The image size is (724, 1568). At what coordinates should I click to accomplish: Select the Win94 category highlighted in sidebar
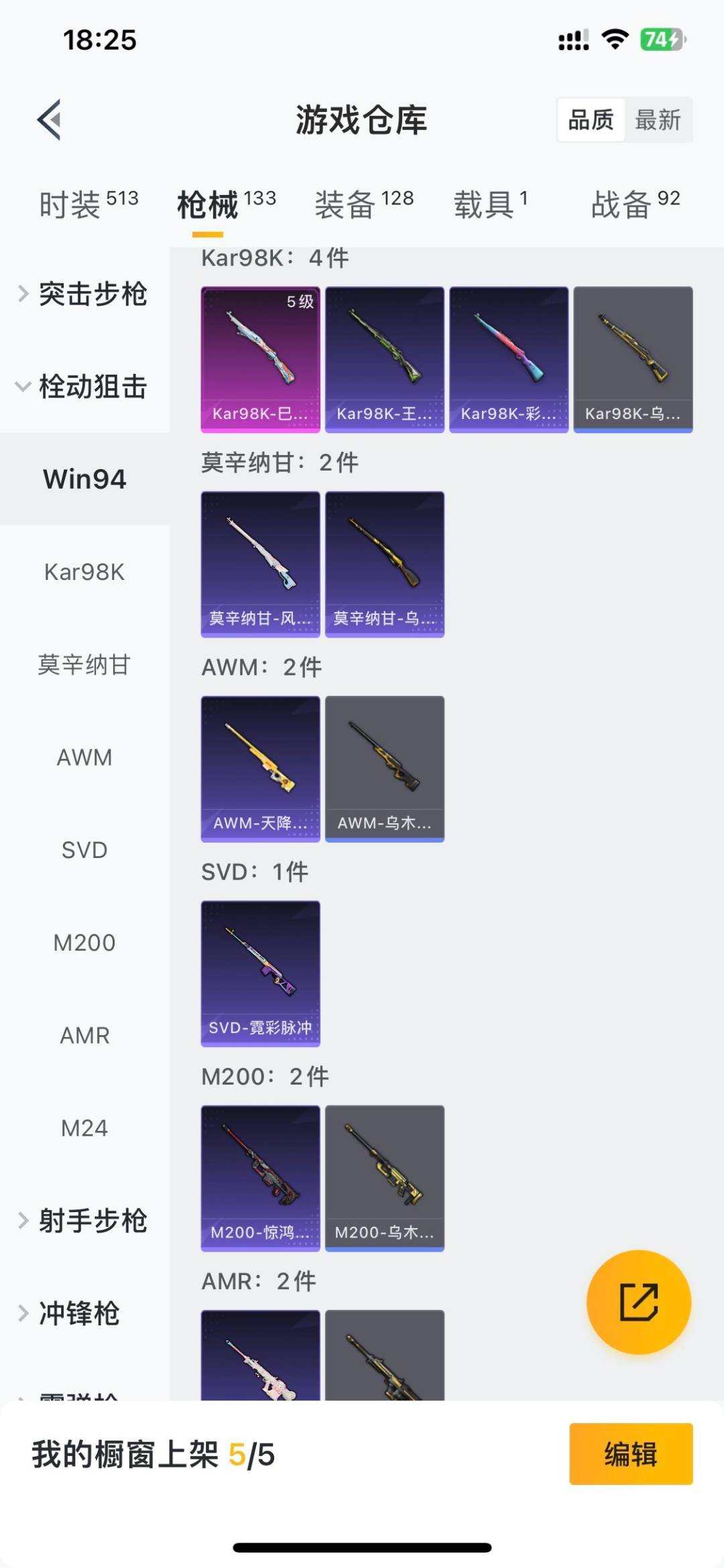point(84,479)
